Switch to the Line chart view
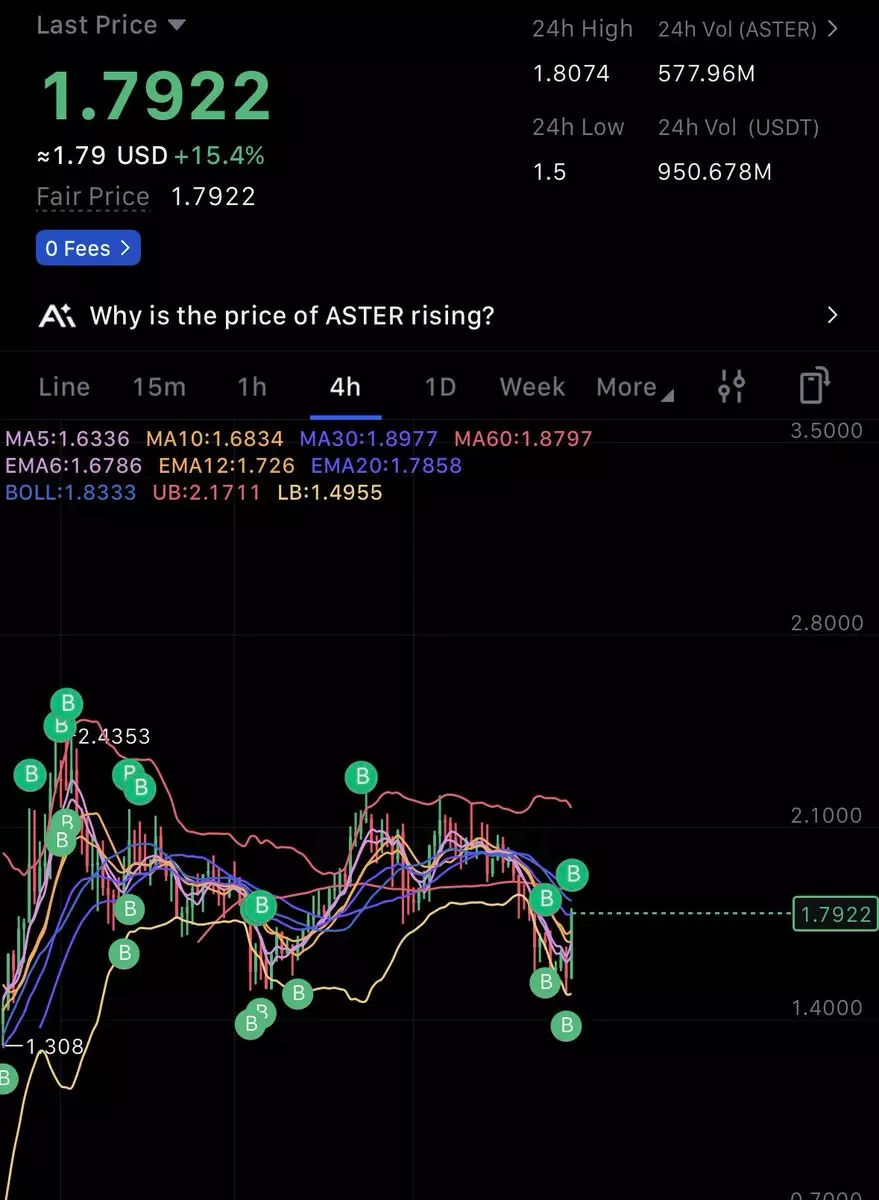Screen dimensions: 879x1200 point(64,387)
